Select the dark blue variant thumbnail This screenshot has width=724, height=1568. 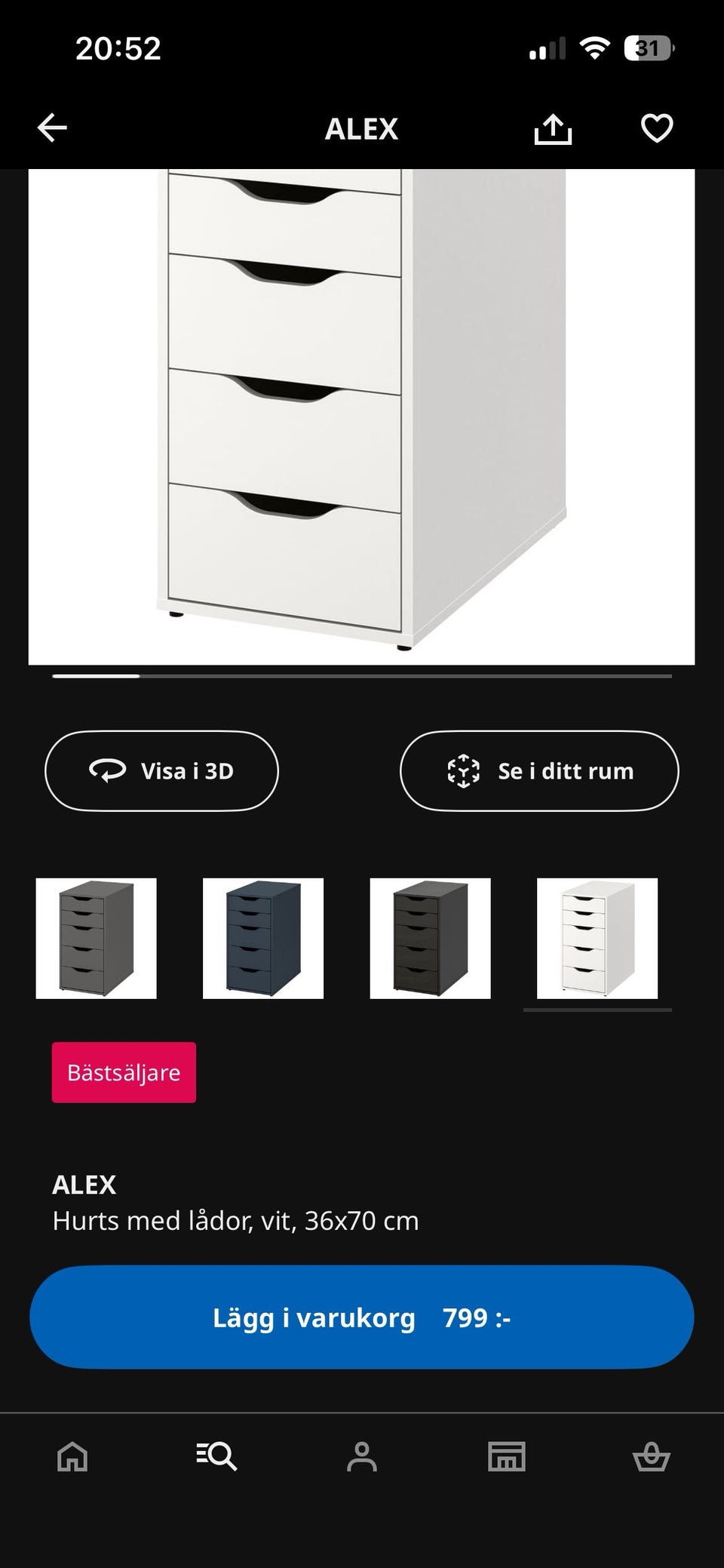263,938
